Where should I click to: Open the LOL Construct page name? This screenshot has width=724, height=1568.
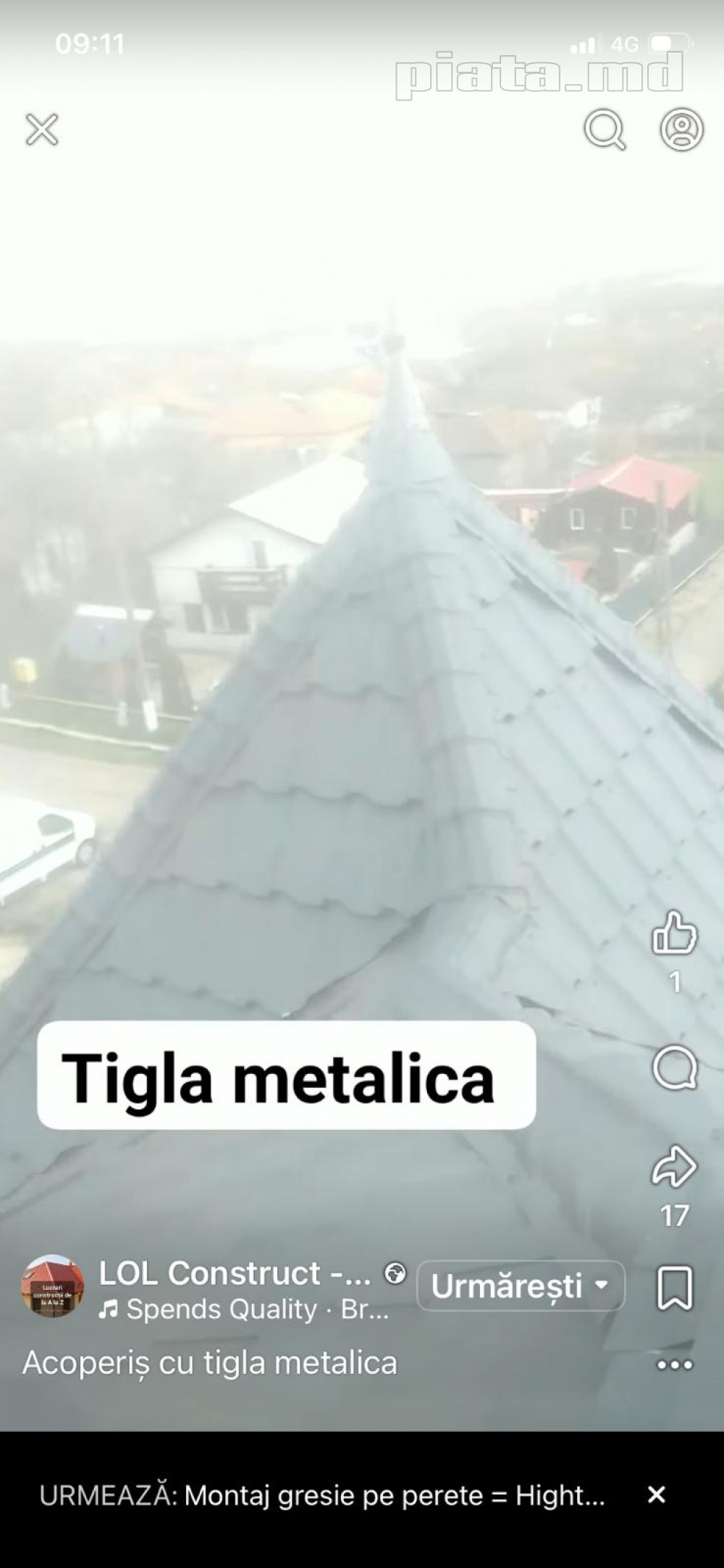[x=235, y=1273]
